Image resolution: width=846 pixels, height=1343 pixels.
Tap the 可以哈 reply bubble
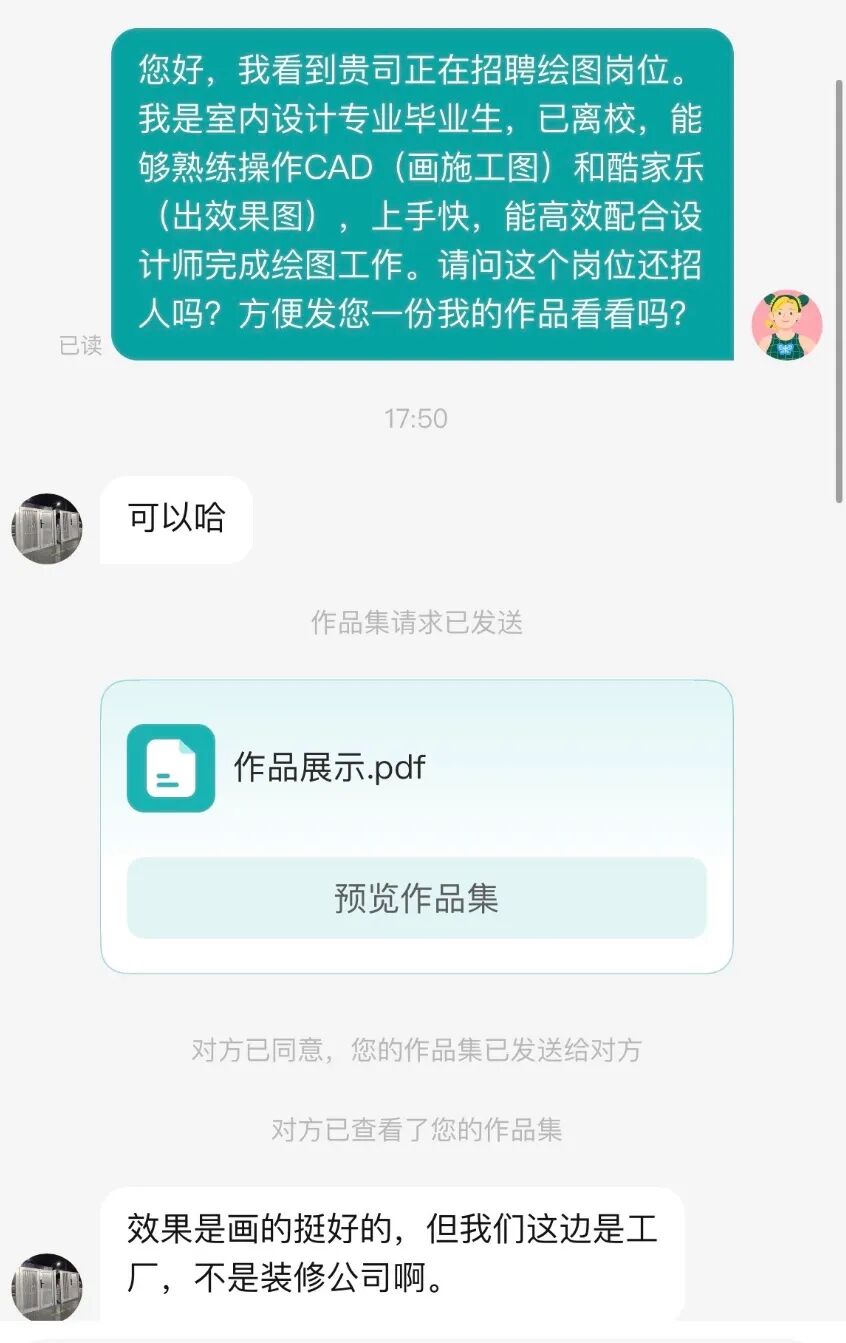pos(175,518)
